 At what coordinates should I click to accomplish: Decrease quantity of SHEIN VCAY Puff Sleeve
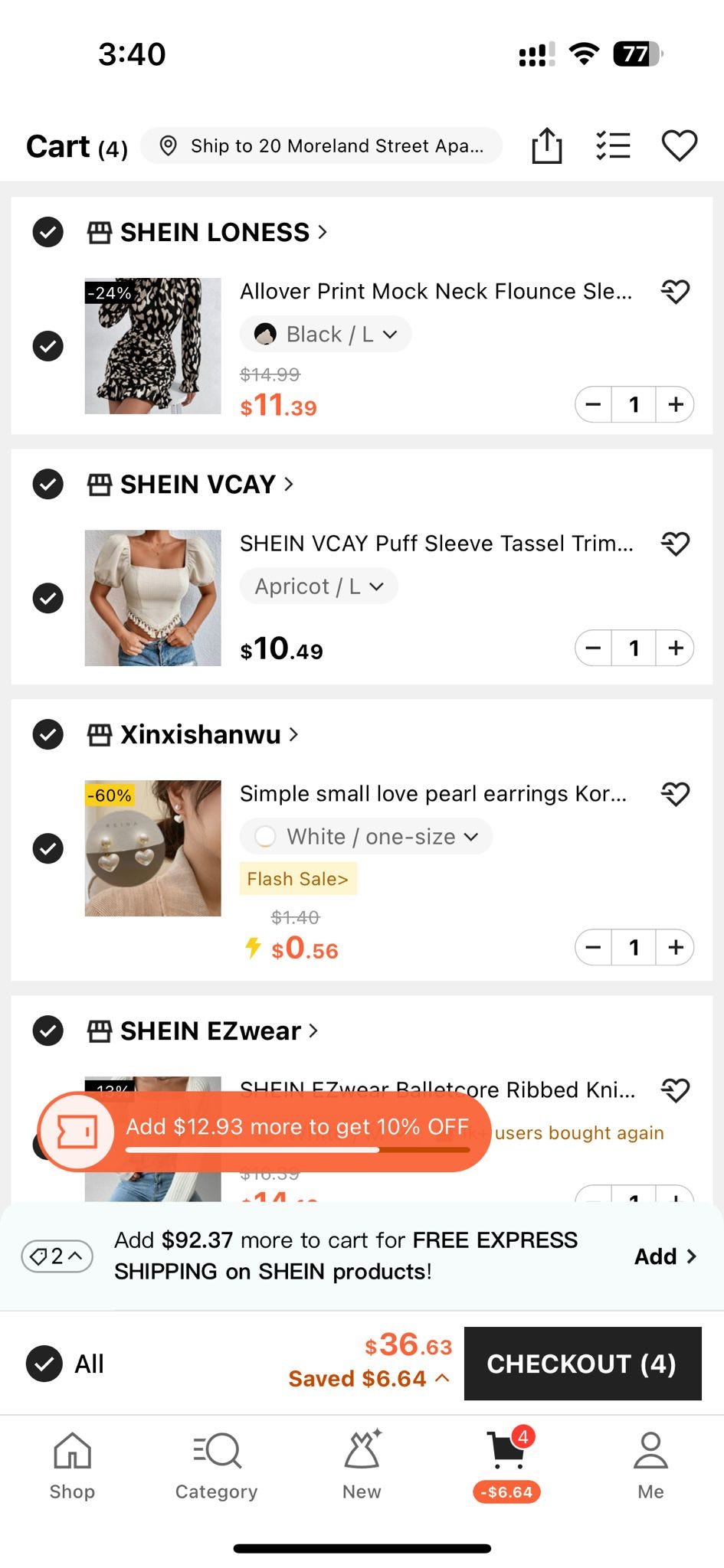pos(593,648)
